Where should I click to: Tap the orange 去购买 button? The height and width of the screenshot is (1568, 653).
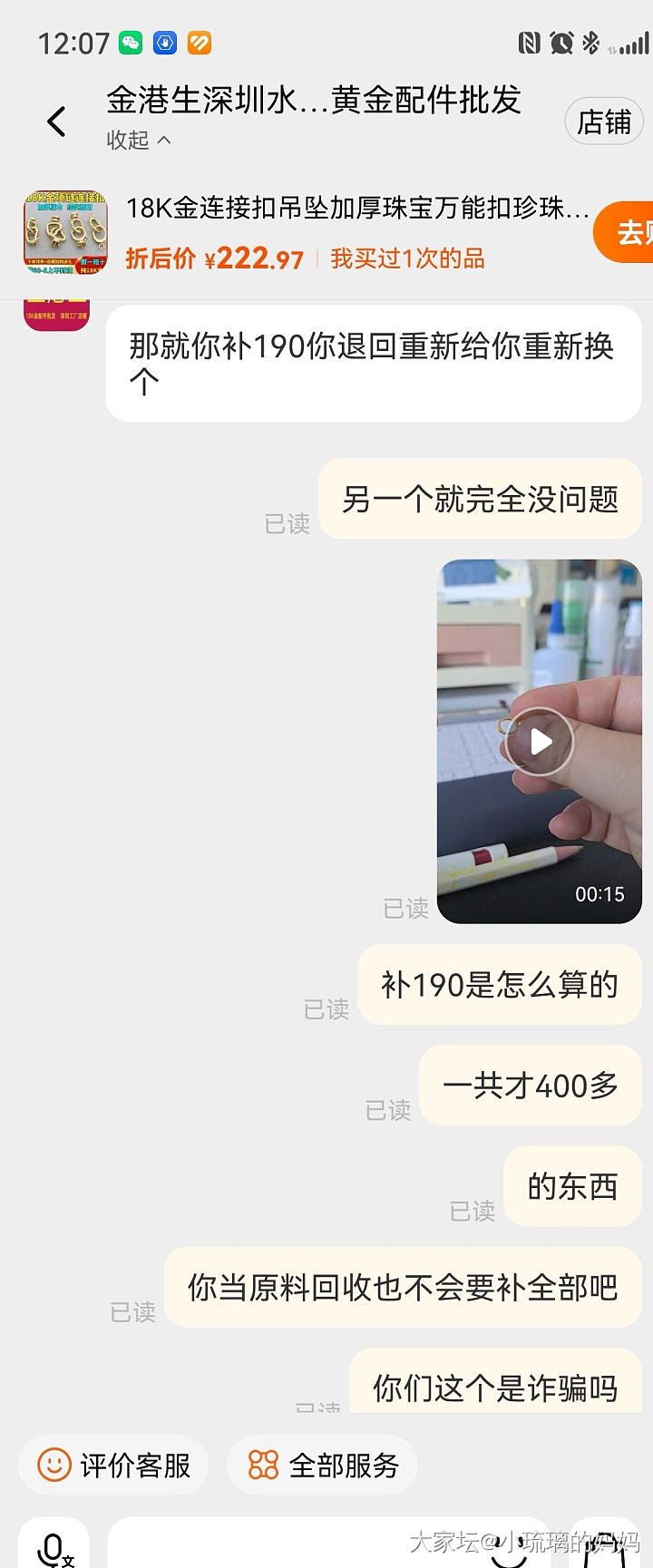pos(628,233)
